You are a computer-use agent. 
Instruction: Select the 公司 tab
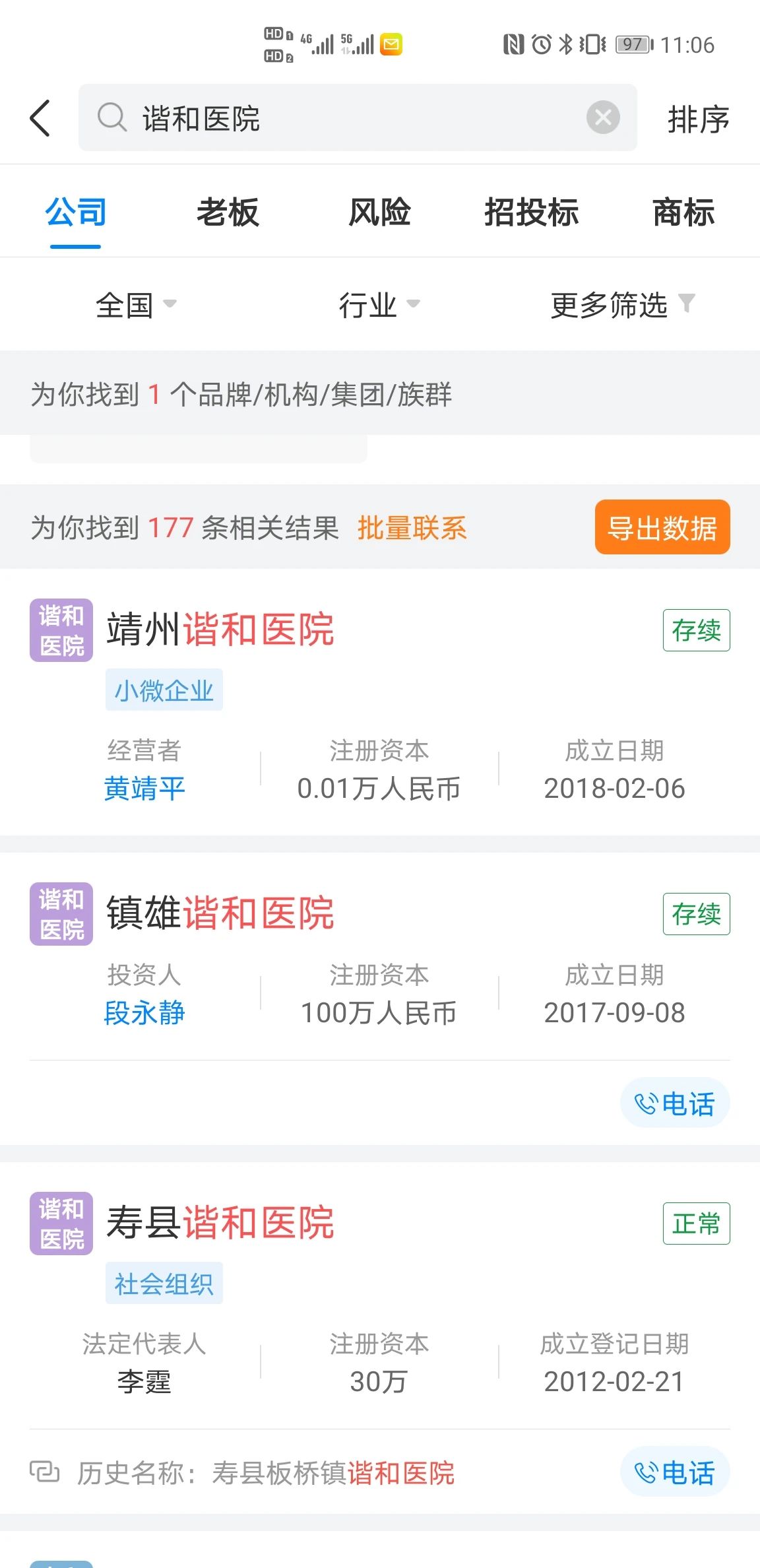76,212
